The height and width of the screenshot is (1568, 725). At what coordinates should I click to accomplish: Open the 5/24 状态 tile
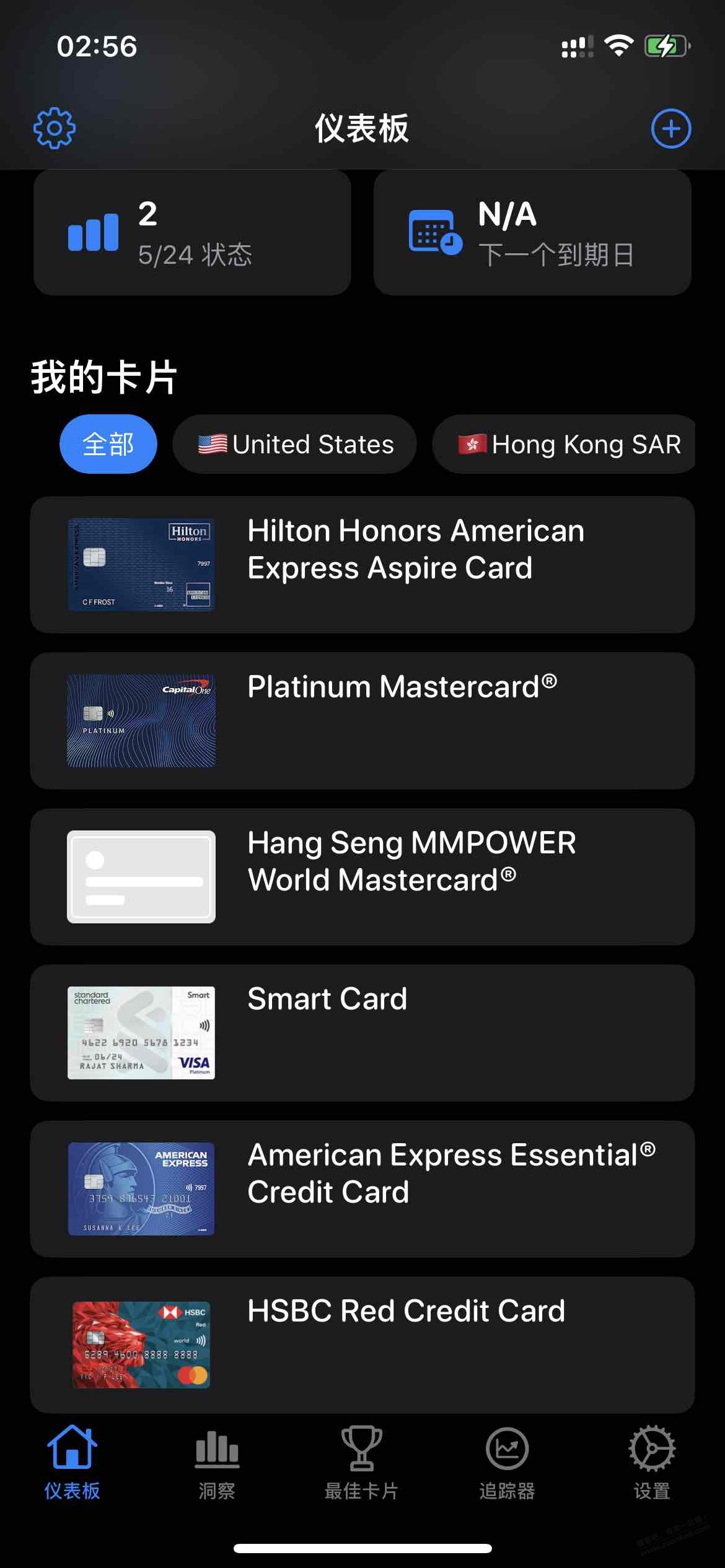[x=192, y=232]
